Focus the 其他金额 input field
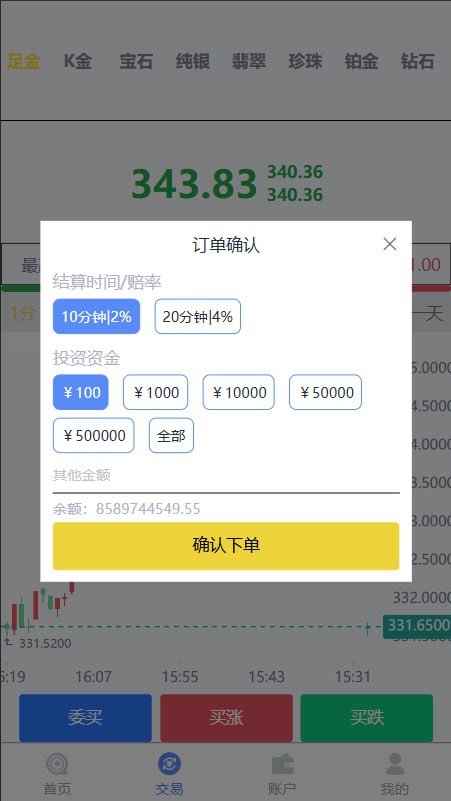 click(x=226, y=476)
